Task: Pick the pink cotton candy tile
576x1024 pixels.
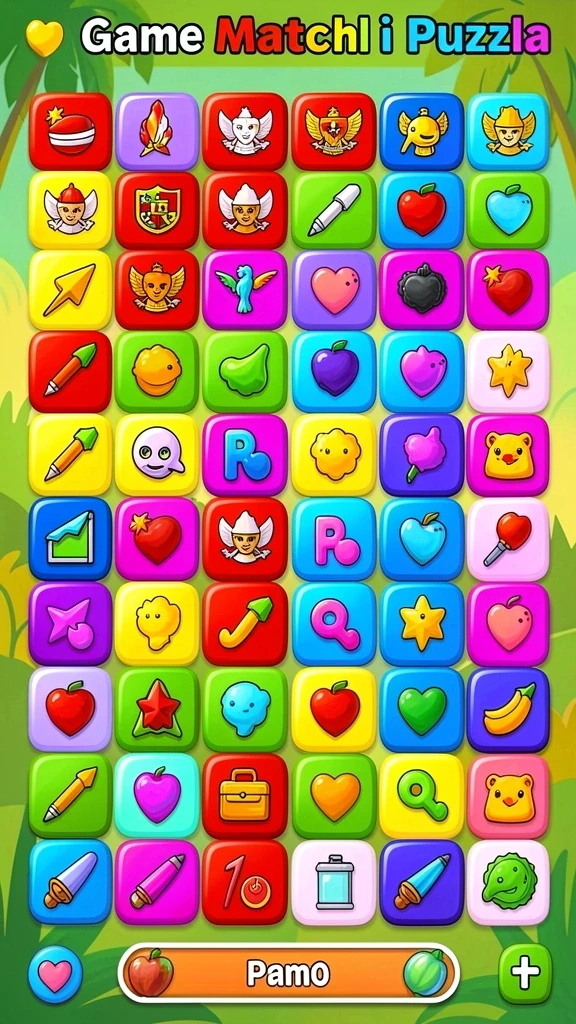Action: 422,455
